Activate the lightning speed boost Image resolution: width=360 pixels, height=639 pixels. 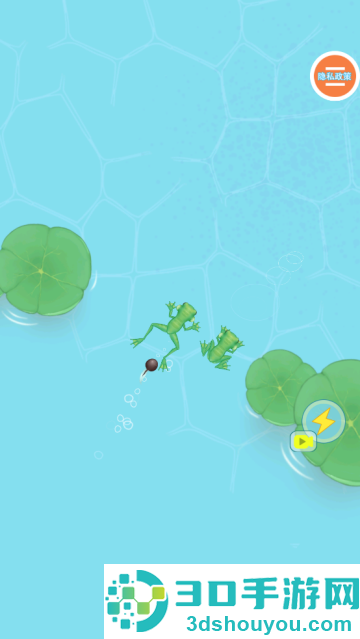pyautogui.click(x=324, y=421)
